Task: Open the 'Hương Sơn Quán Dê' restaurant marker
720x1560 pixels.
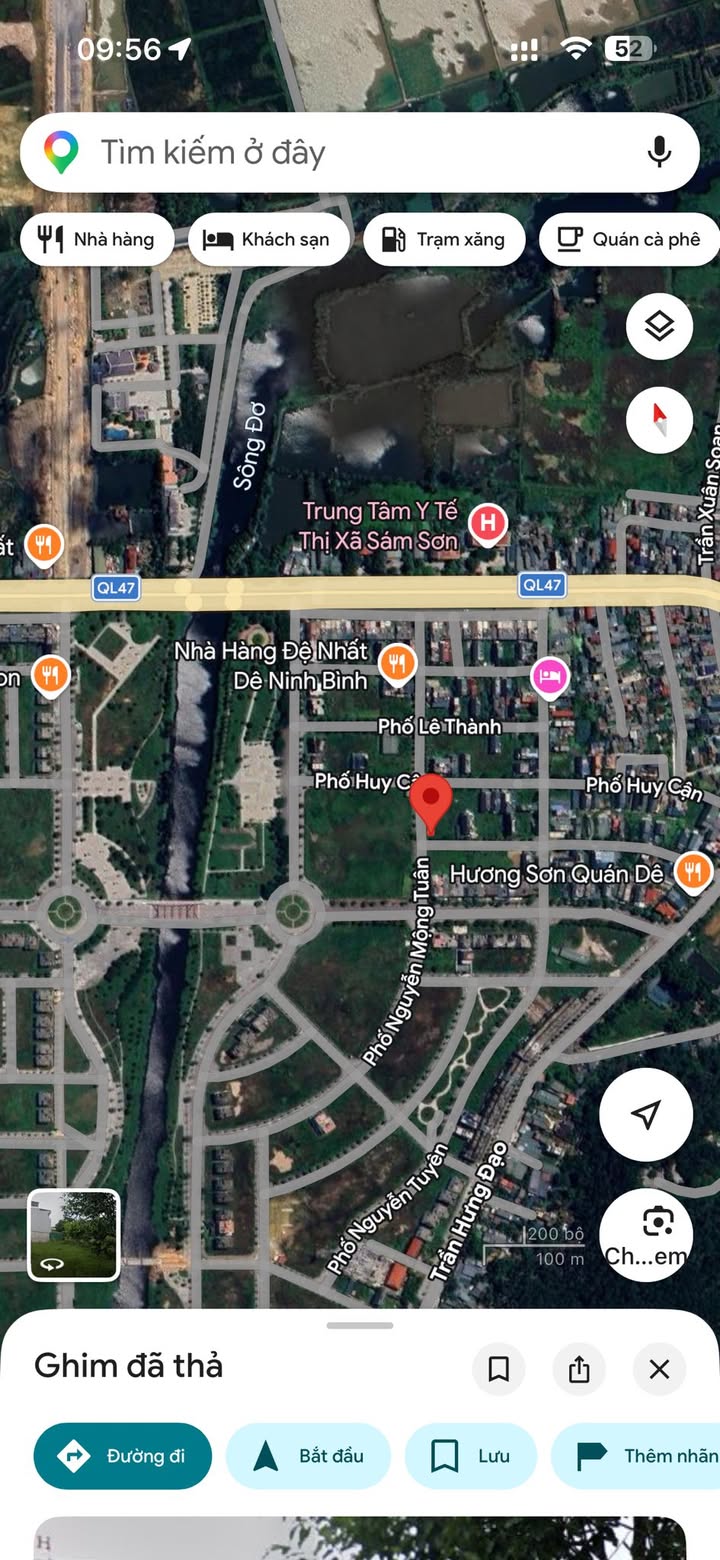Action: point(692,870)
